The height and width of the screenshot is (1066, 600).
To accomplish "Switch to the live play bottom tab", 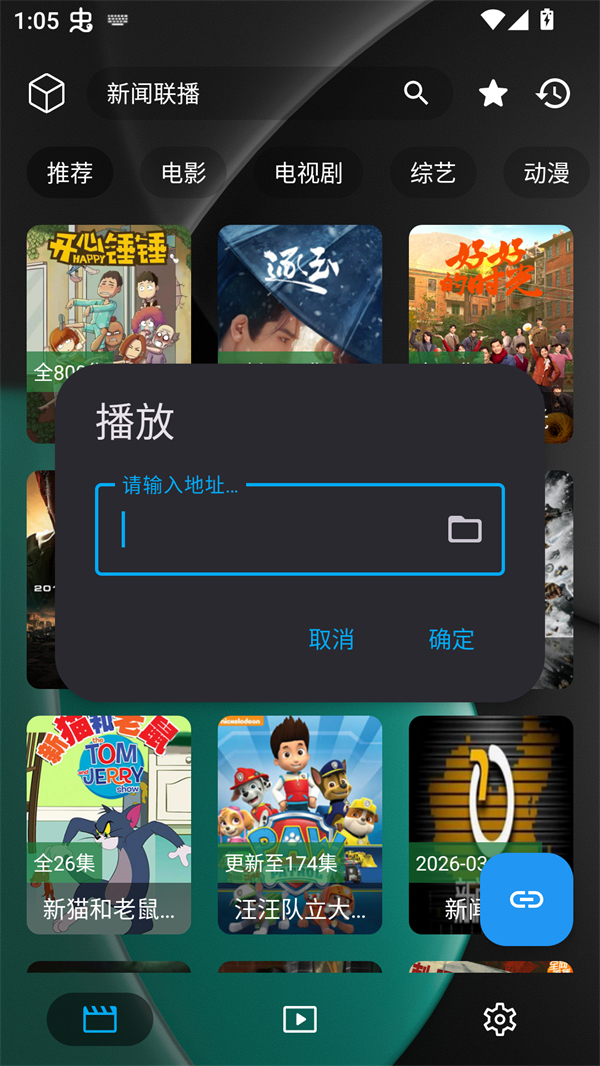I will 300,1019.
